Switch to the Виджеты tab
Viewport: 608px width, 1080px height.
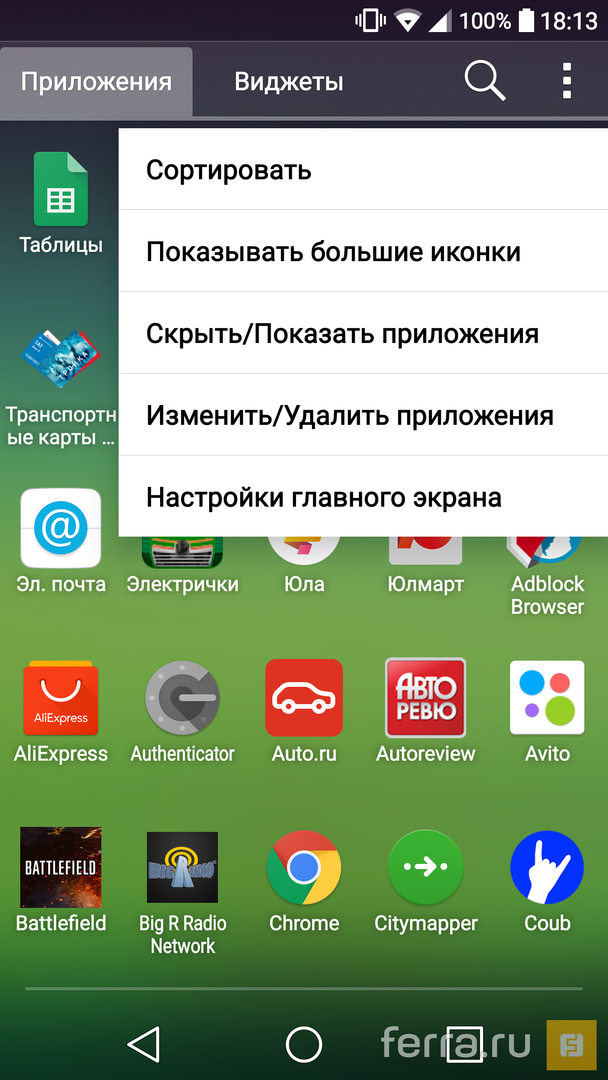[288, 82]
